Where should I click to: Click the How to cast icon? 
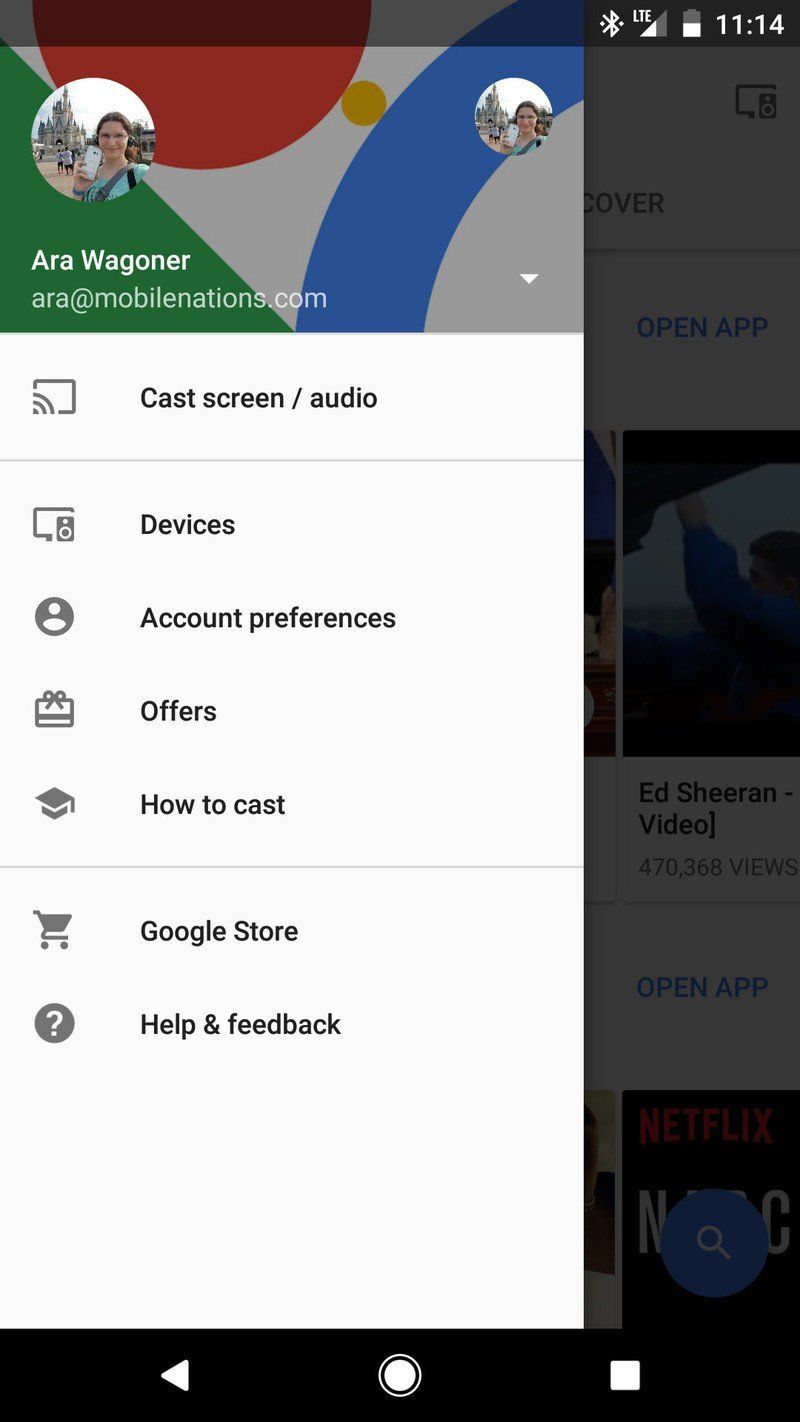tap(54, 804)
